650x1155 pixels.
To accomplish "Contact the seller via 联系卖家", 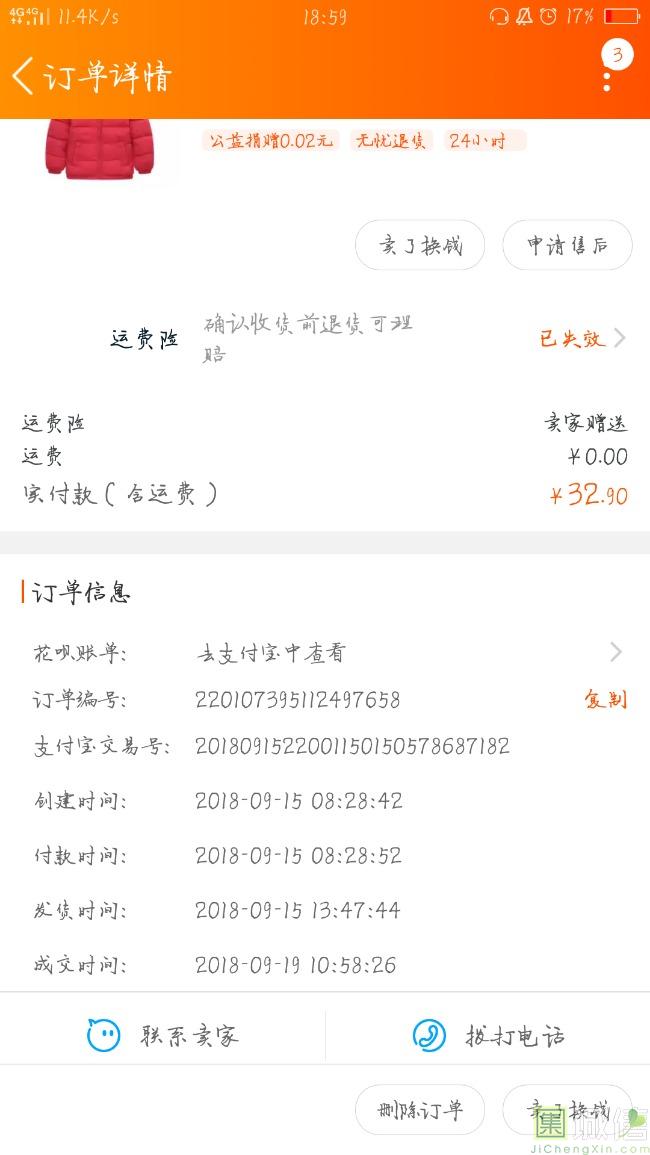I will [163, 1035].
